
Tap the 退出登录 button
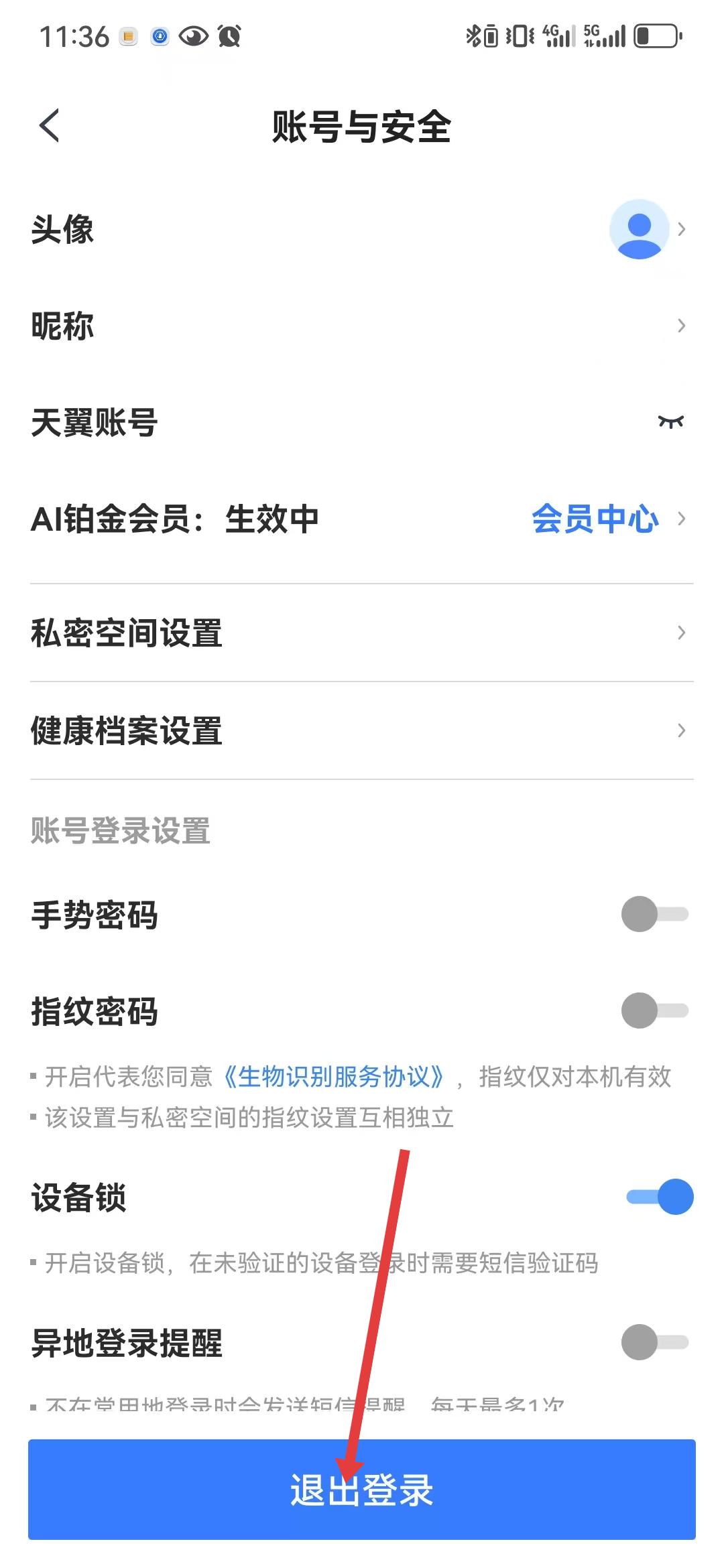(x=362, y=1489)
